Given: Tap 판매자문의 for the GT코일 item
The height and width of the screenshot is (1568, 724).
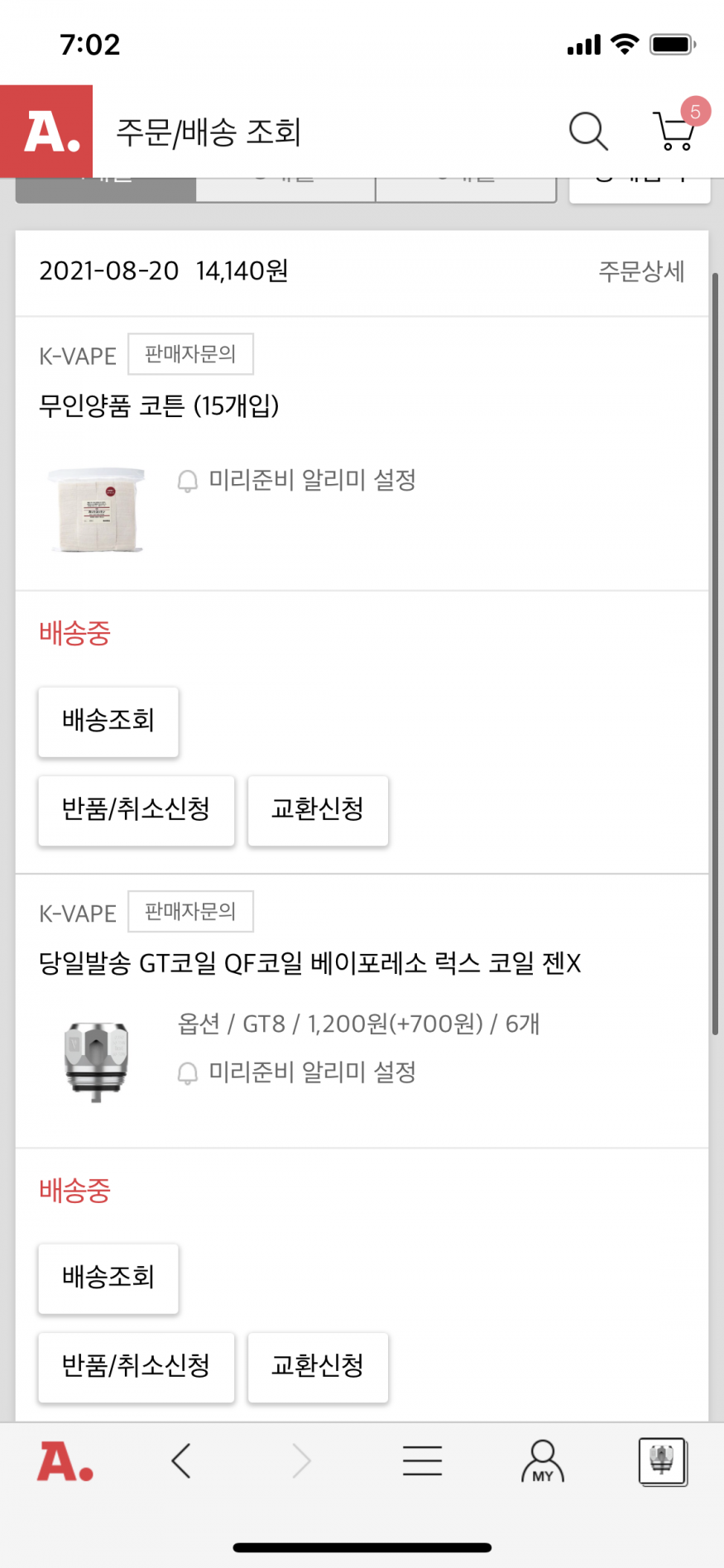Looking at the screenshot, I should pyautogui.click(x=190, y=911).
